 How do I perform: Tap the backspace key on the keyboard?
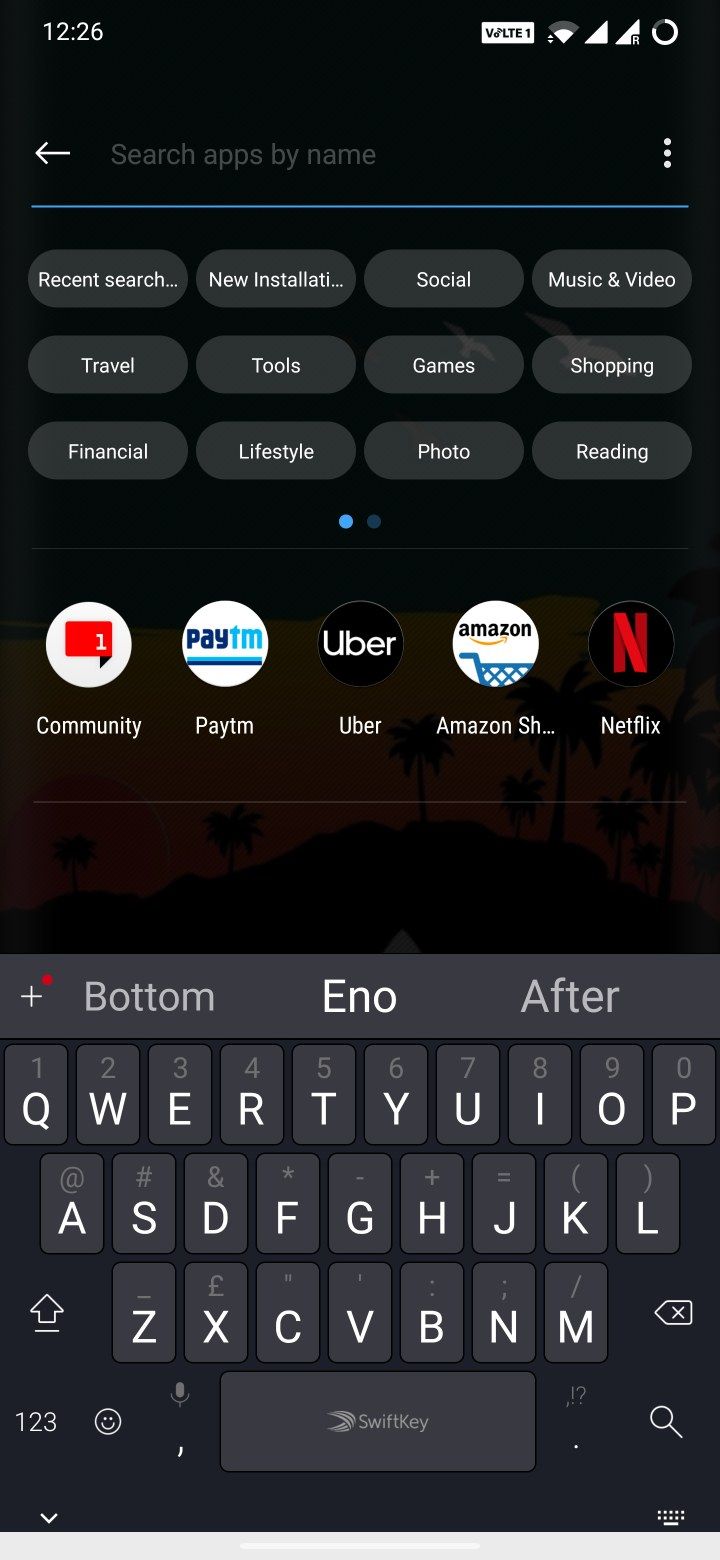[x=673, y=1313]
